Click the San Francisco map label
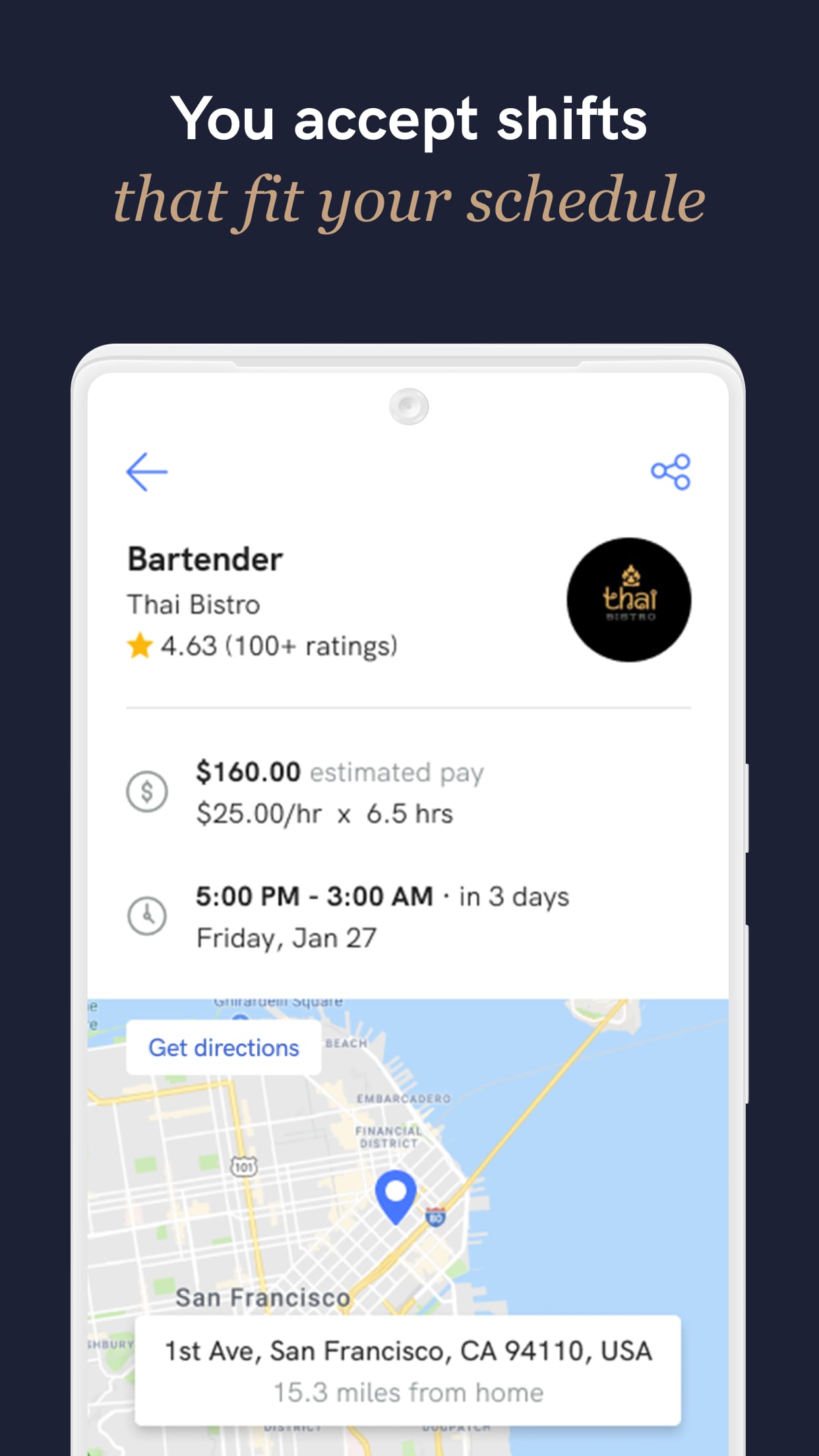 click(263, 1297)
